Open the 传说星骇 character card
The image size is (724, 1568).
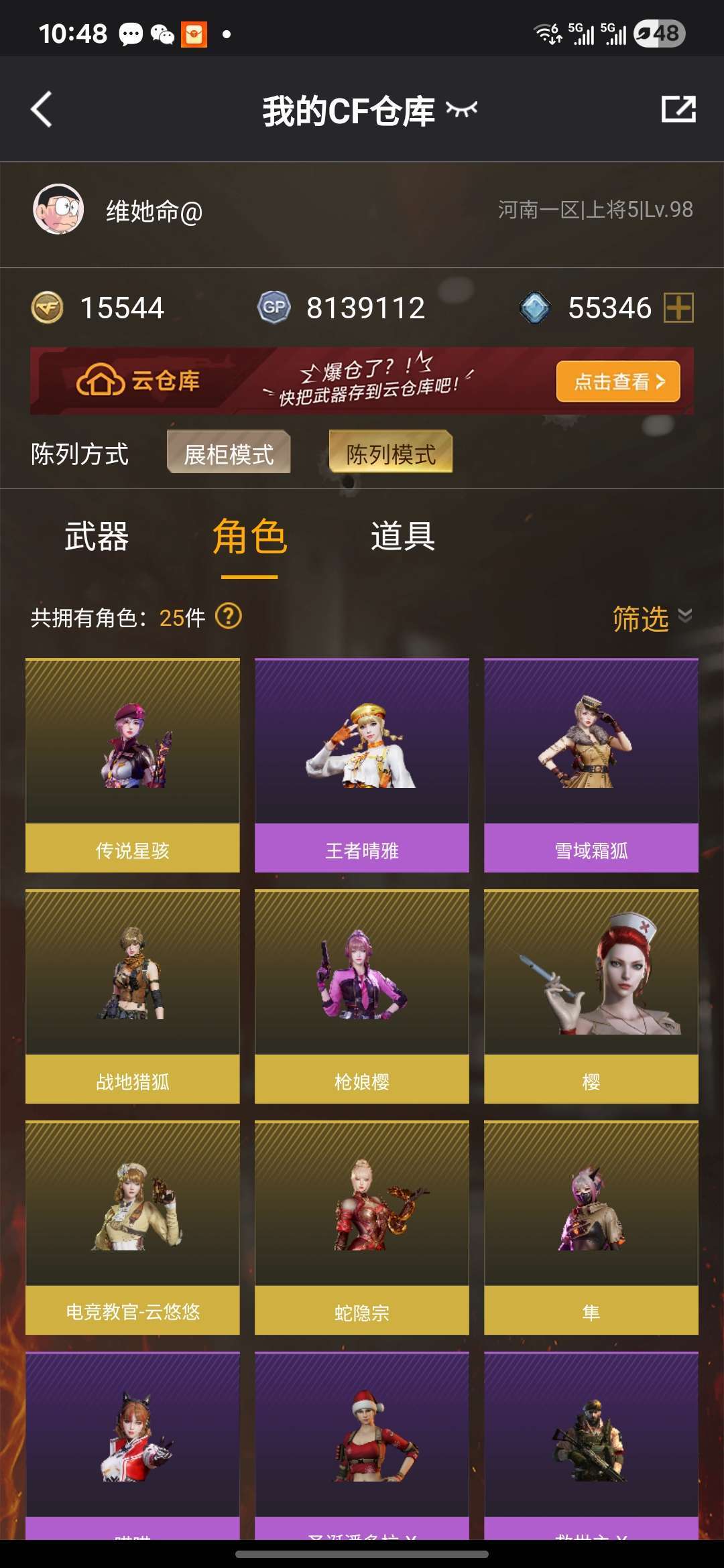click(x=133, y=765)
